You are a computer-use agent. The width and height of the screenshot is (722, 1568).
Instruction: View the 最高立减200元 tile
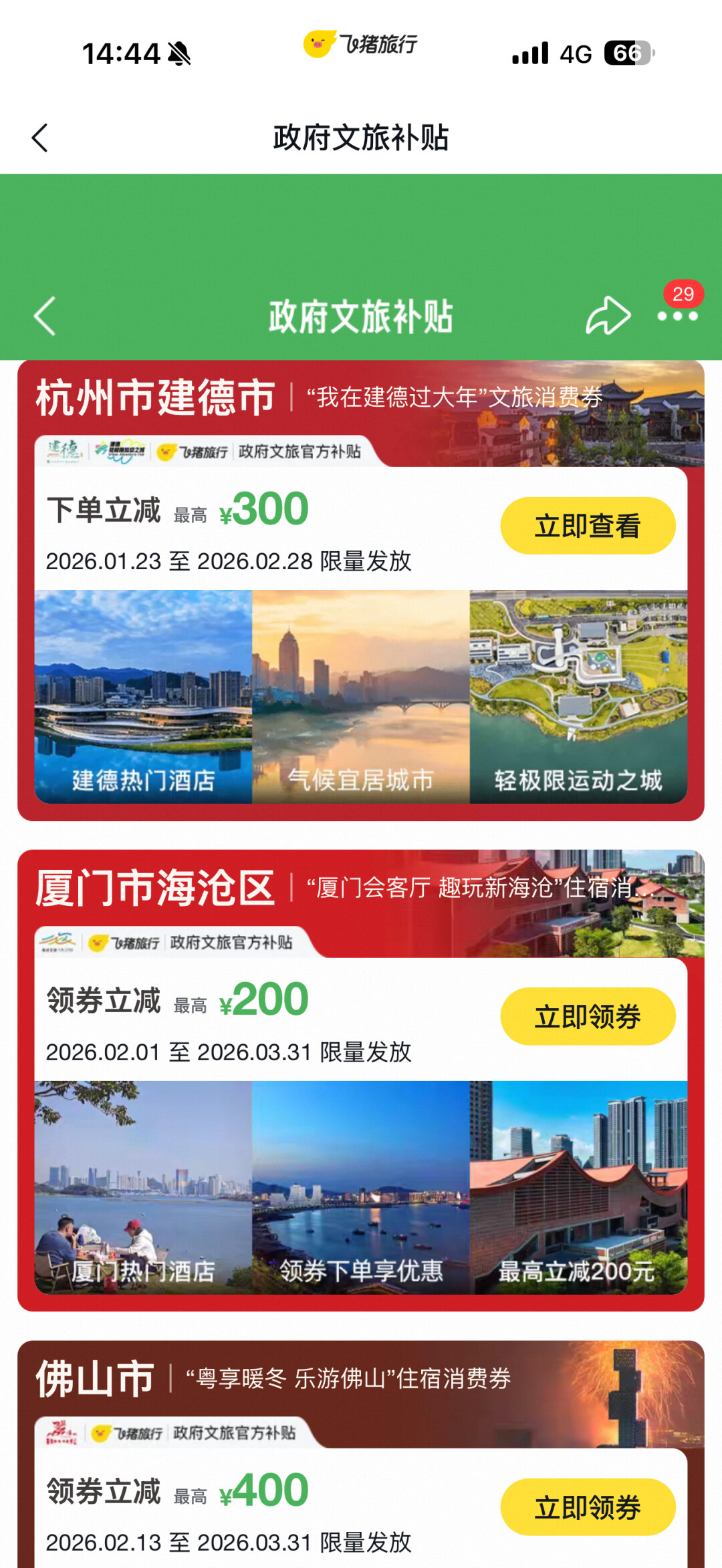(x=578, y=1187)
